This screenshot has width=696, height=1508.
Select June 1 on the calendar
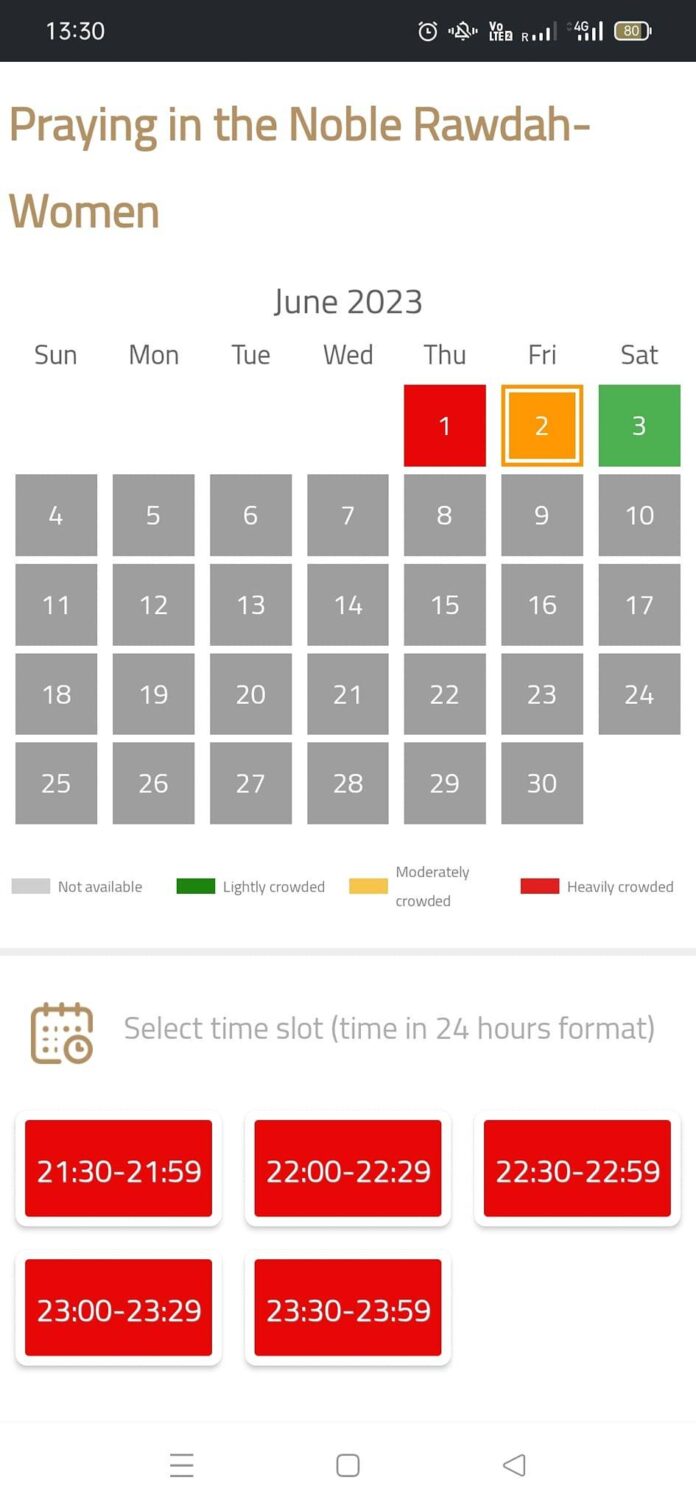pyautogui.click(x=444, y=426)
